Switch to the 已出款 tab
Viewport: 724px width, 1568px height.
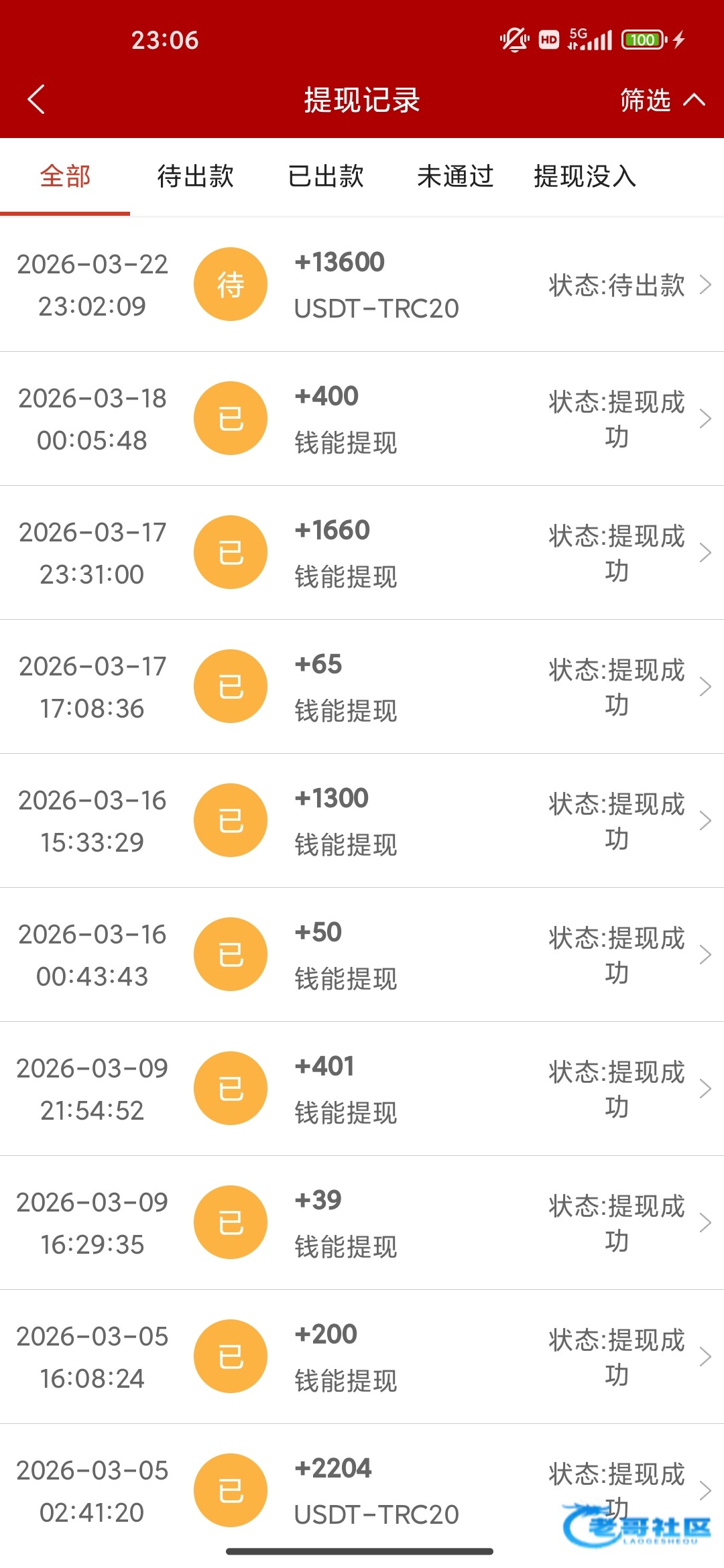point(325,177)
